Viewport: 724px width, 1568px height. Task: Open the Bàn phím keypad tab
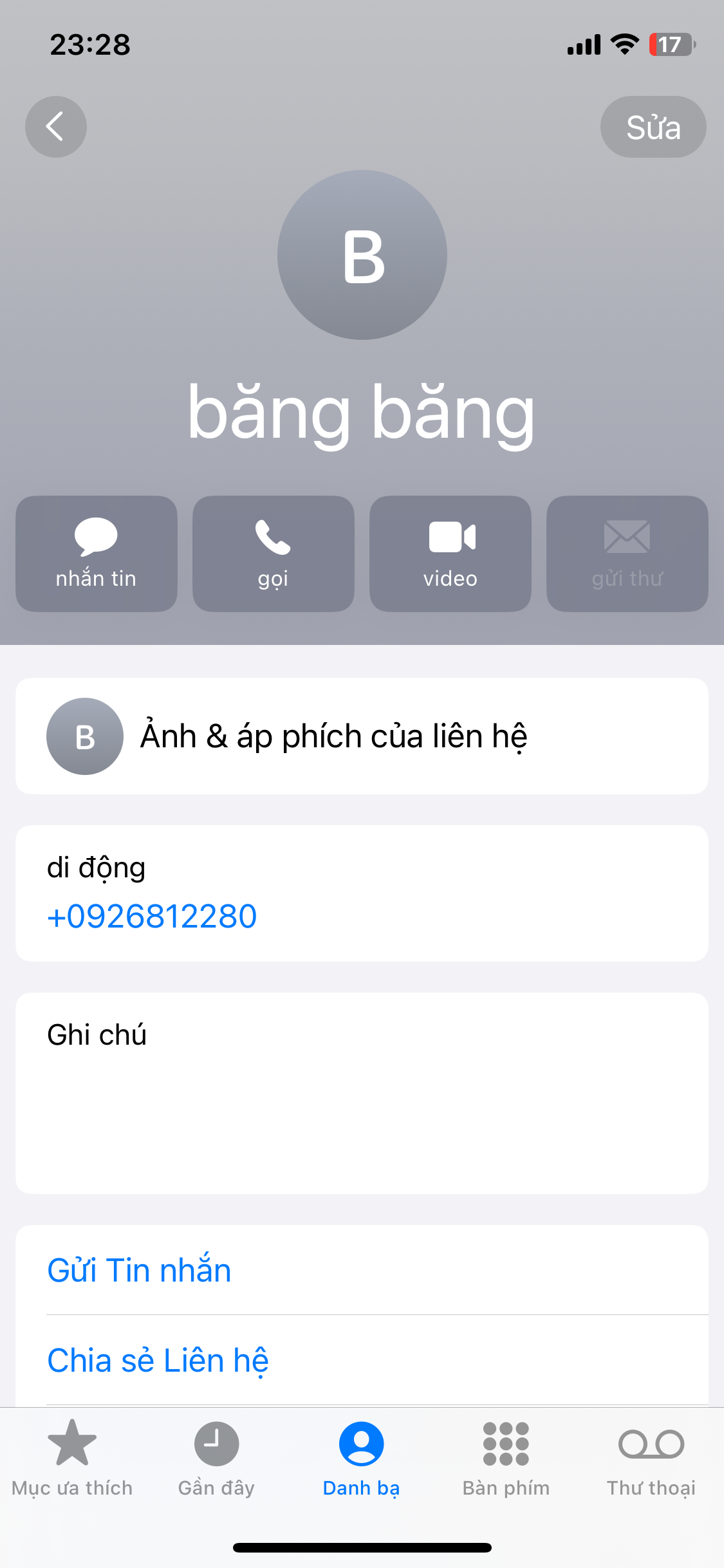(506, 1458)
